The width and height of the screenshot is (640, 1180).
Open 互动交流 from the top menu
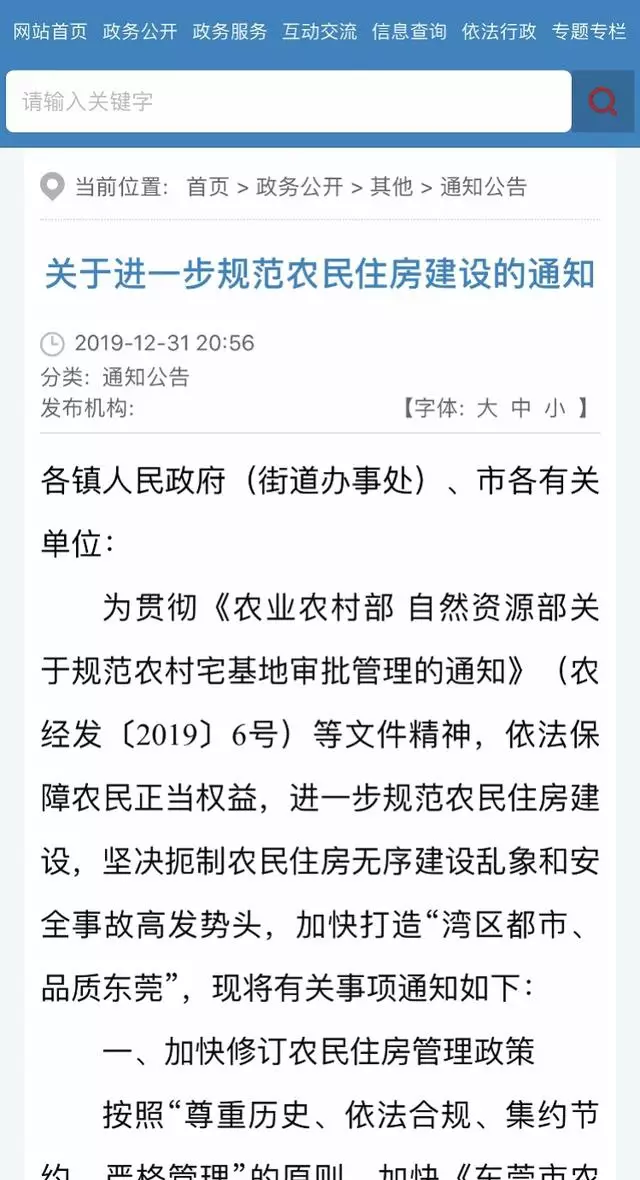click(320, 31)
